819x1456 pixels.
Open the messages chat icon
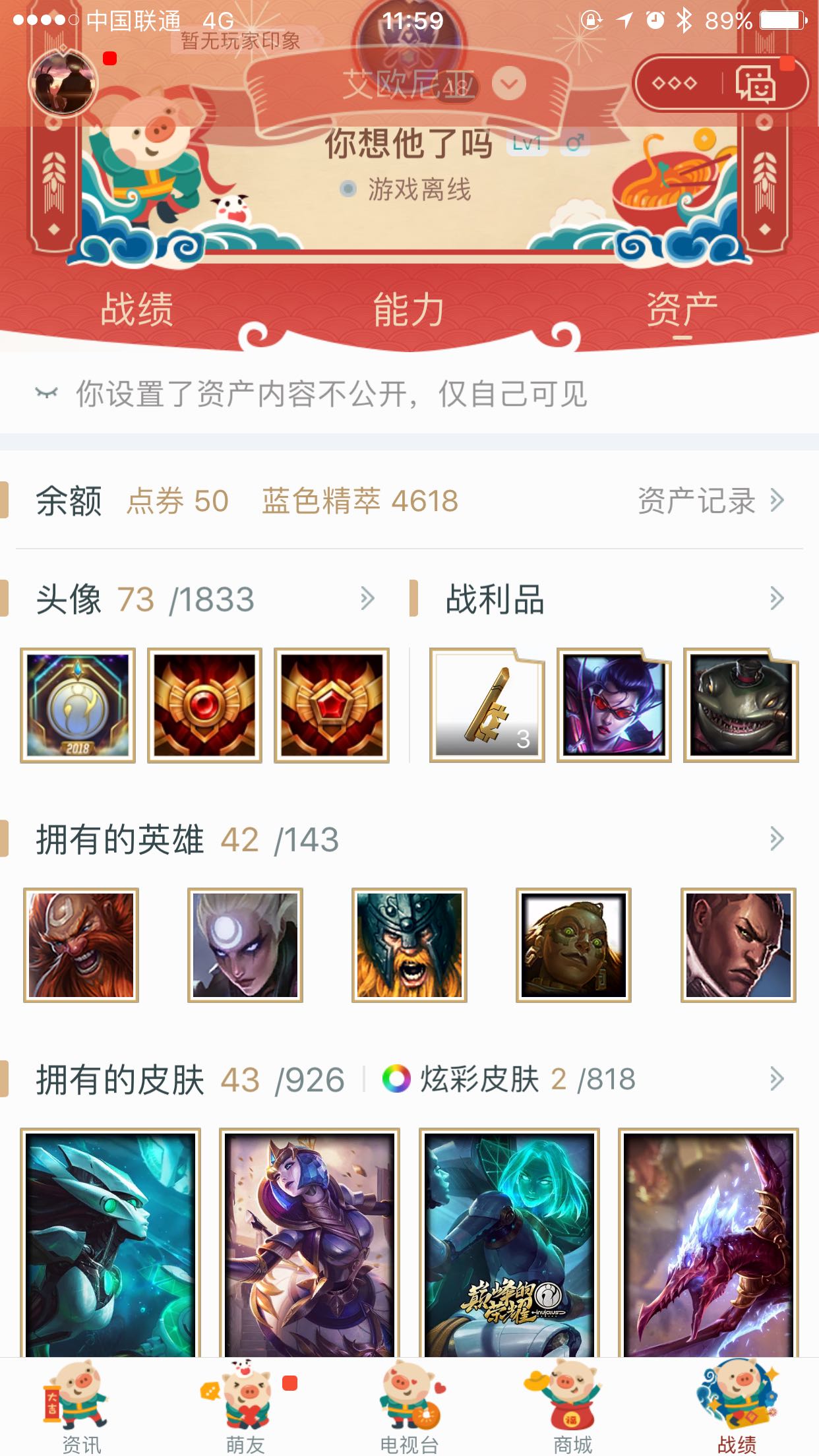pos(756,84)
